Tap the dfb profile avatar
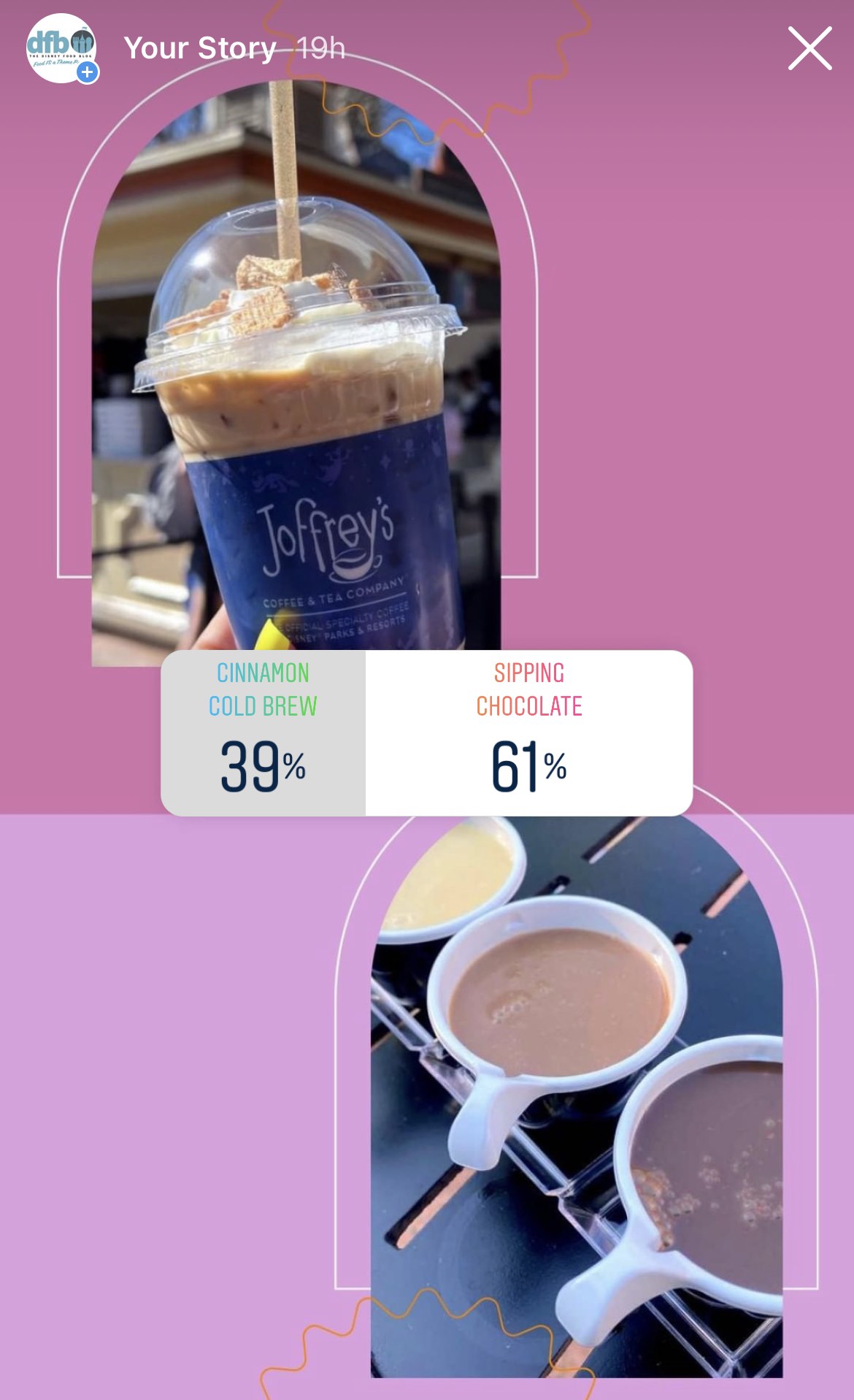The image size is (854, 1400). tap(61, 48)
